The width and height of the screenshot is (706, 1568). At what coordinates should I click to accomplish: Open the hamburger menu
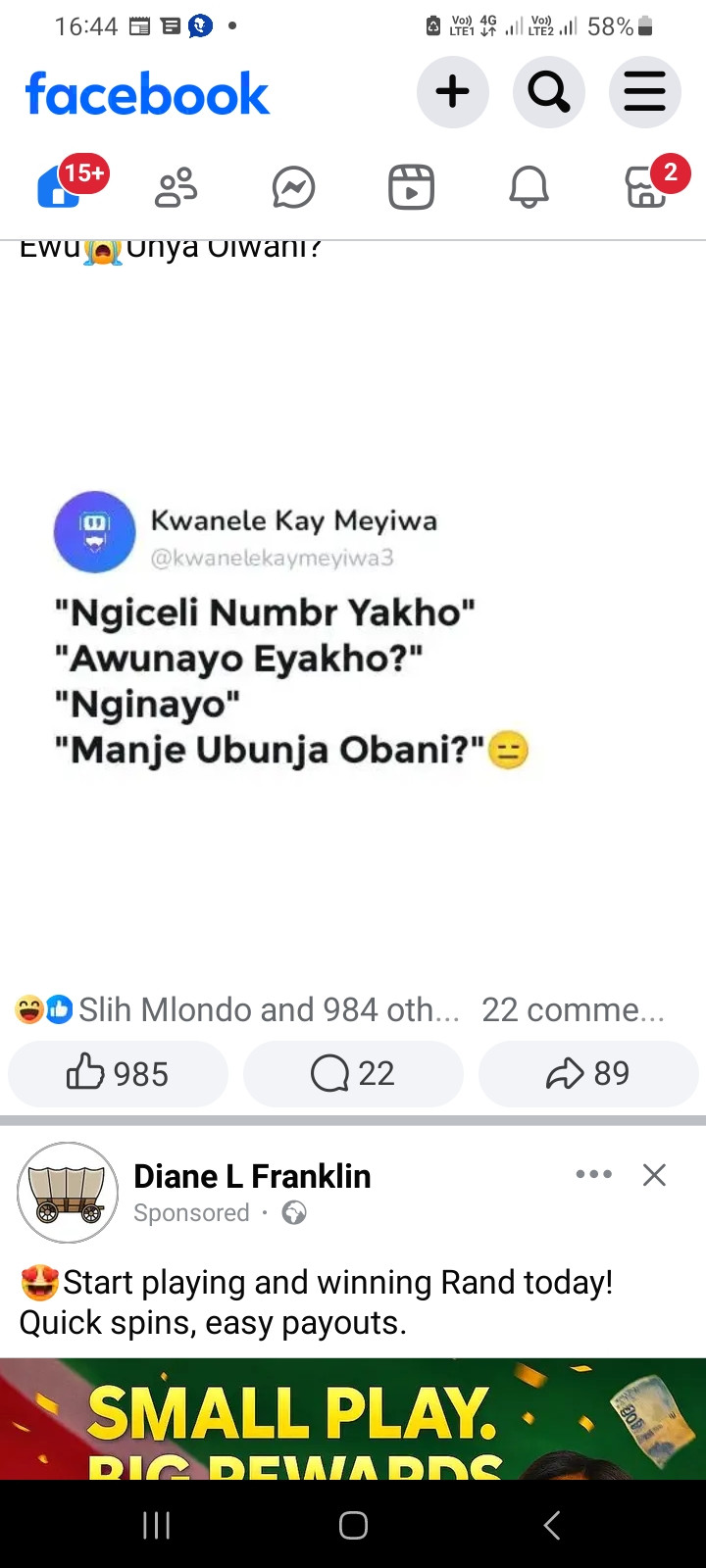click(x=644, y=92)
